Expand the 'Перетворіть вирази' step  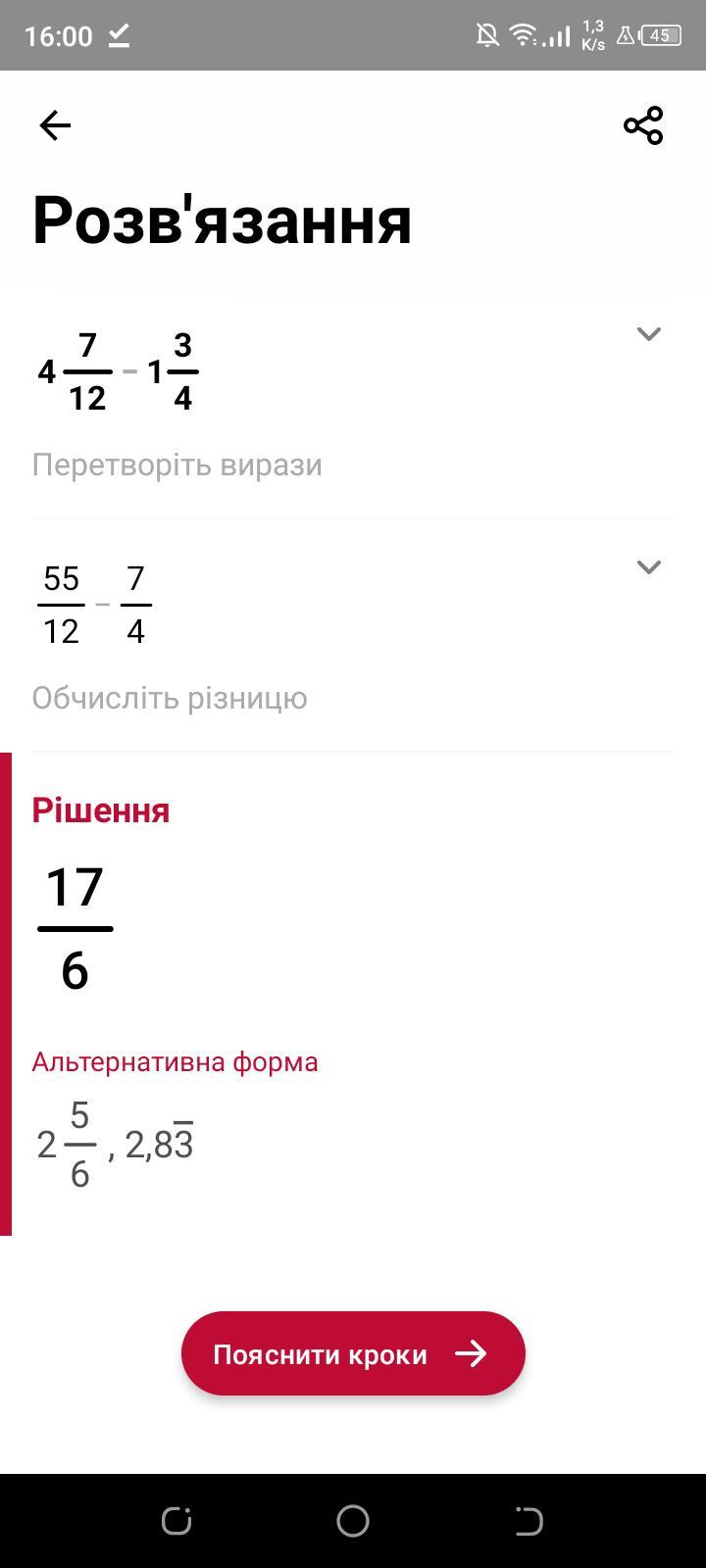pyautogui.click(x=648, y=334)
